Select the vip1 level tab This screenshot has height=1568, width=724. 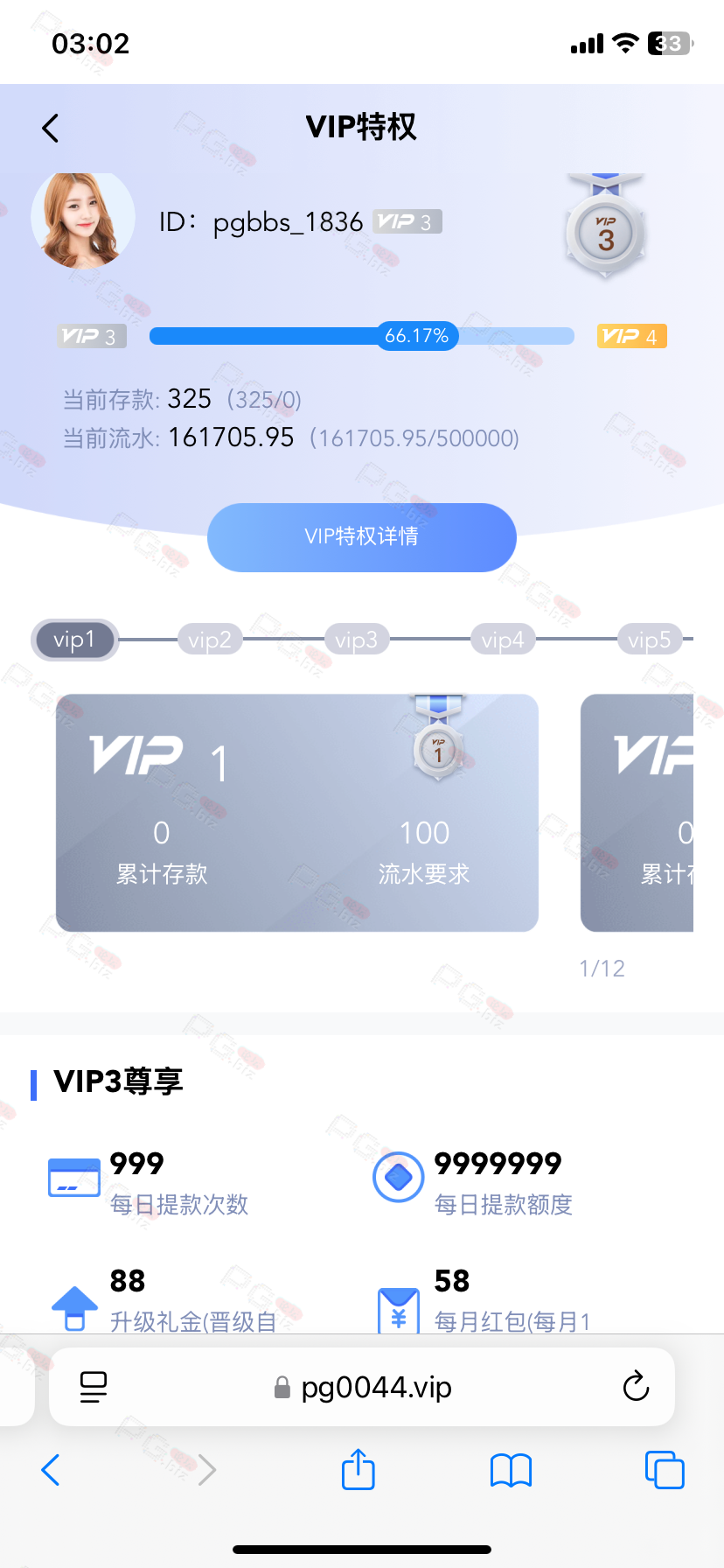tap(74, 640)
